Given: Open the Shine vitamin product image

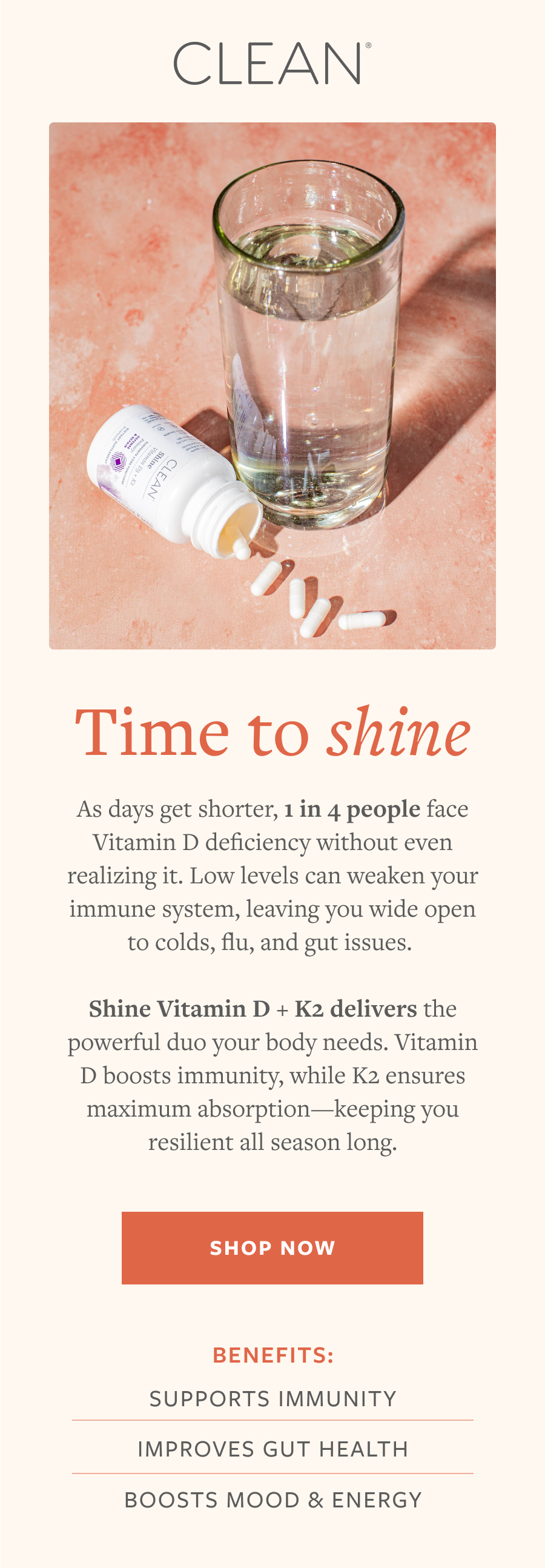Looking at the screenshot, I should 272,385.
